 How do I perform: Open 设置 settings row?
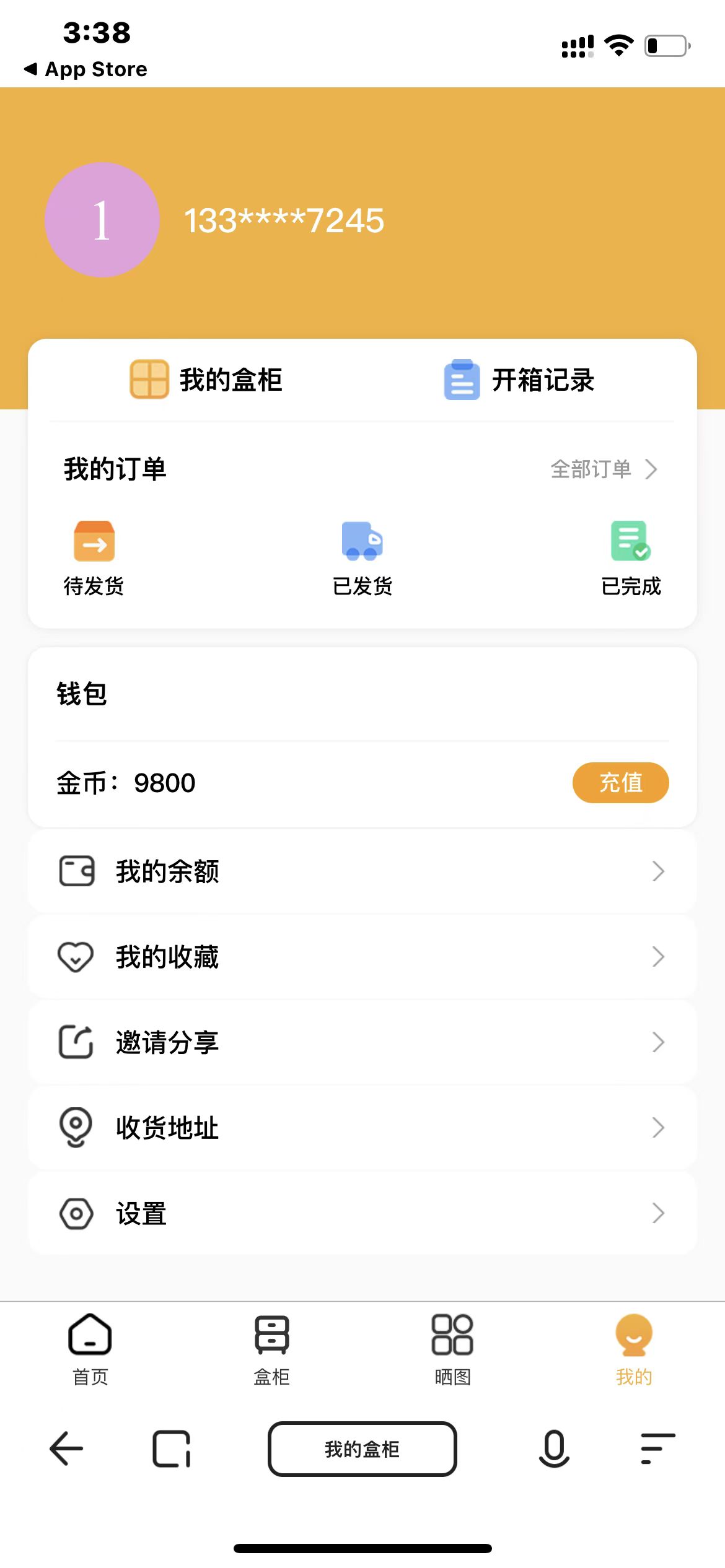(362, 1213)
